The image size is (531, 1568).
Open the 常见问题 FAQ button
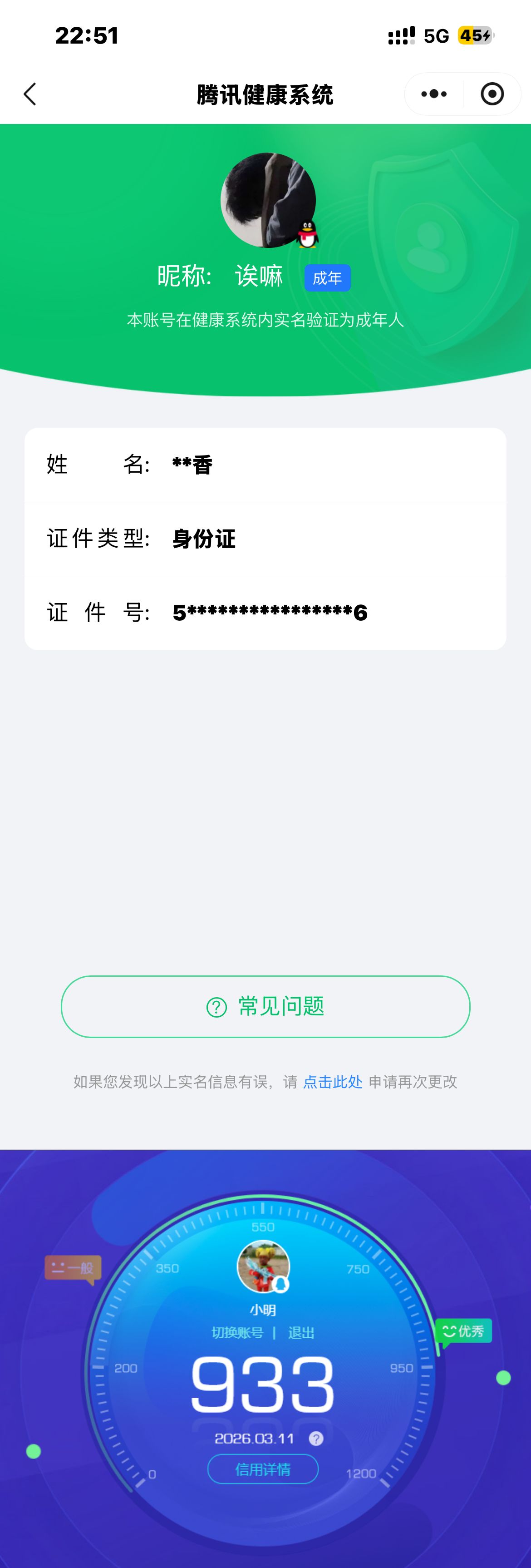[x=265, y=1007]
